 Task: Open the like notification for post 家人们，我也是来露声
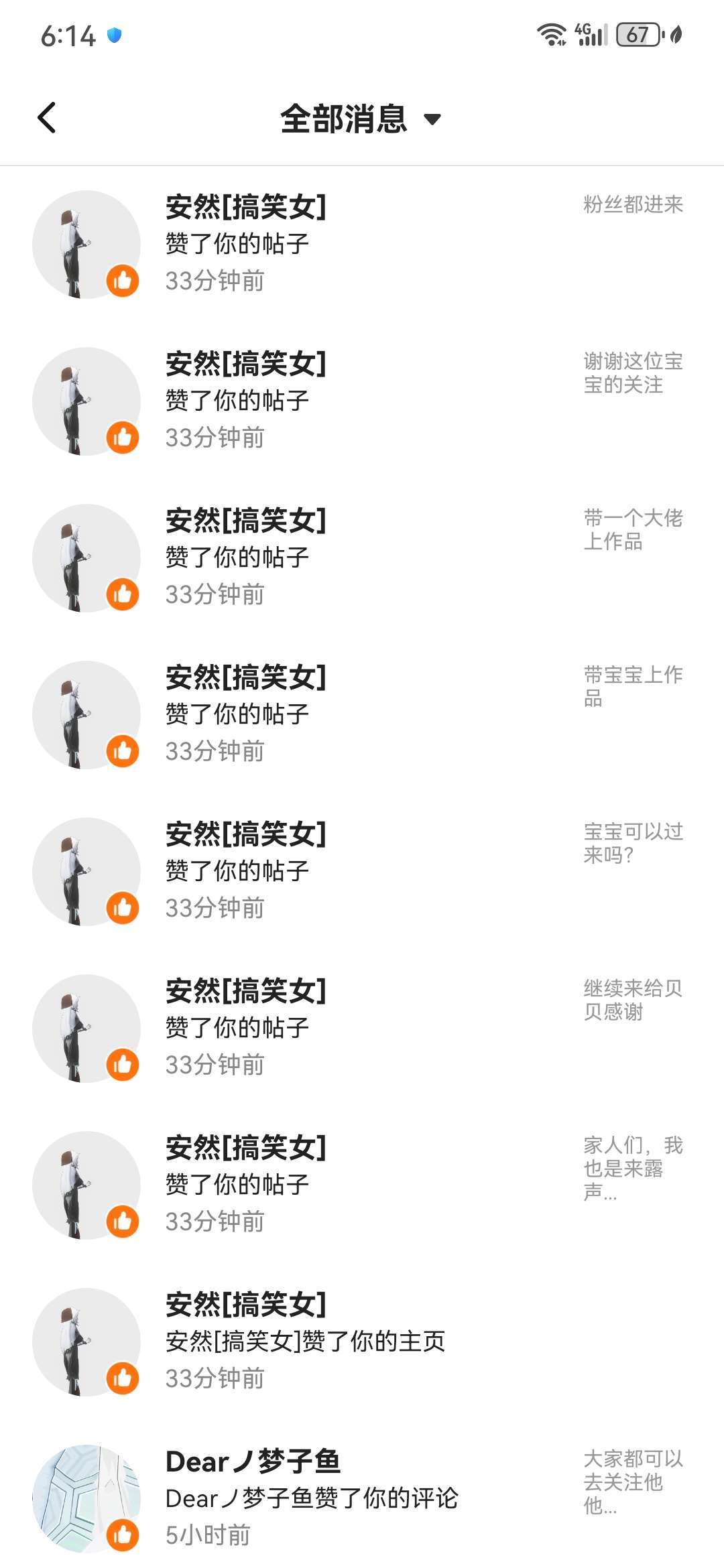click(362, 1185)
